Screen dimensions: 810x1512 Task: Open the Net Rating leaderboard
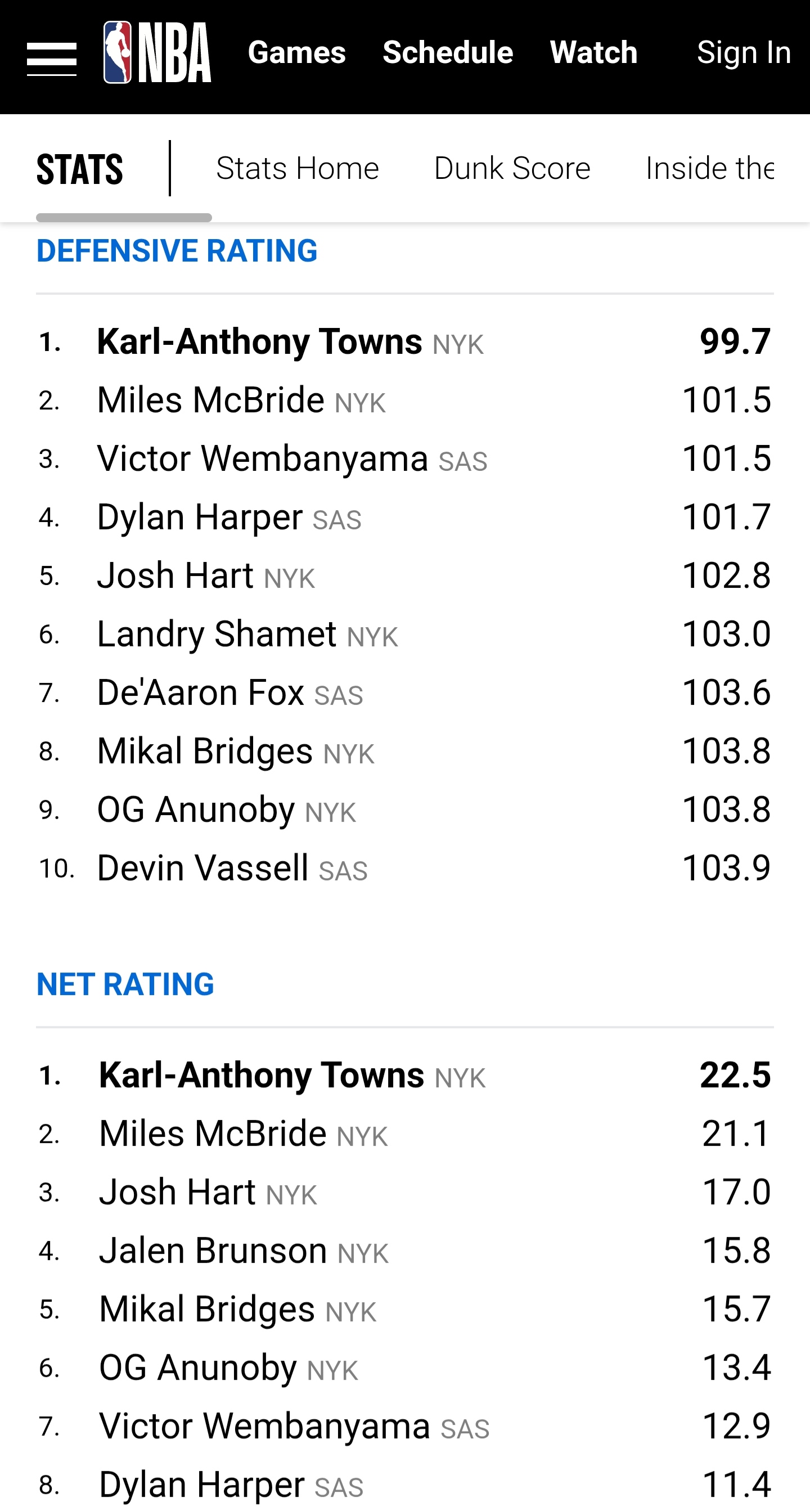(x=125, y=984)
